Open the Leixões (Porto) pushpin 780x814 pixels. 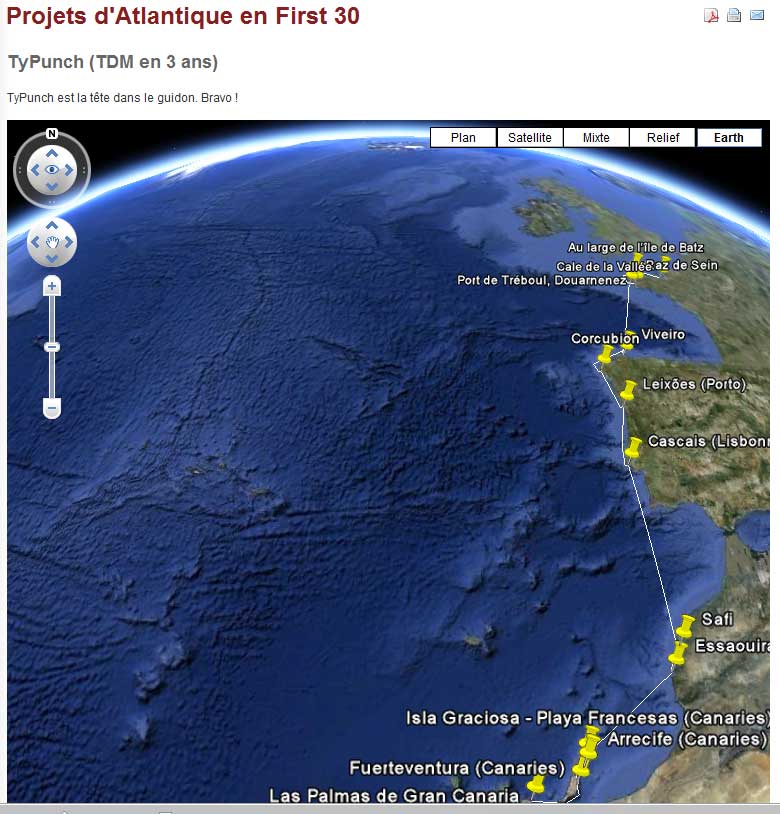tap(628, 390)
